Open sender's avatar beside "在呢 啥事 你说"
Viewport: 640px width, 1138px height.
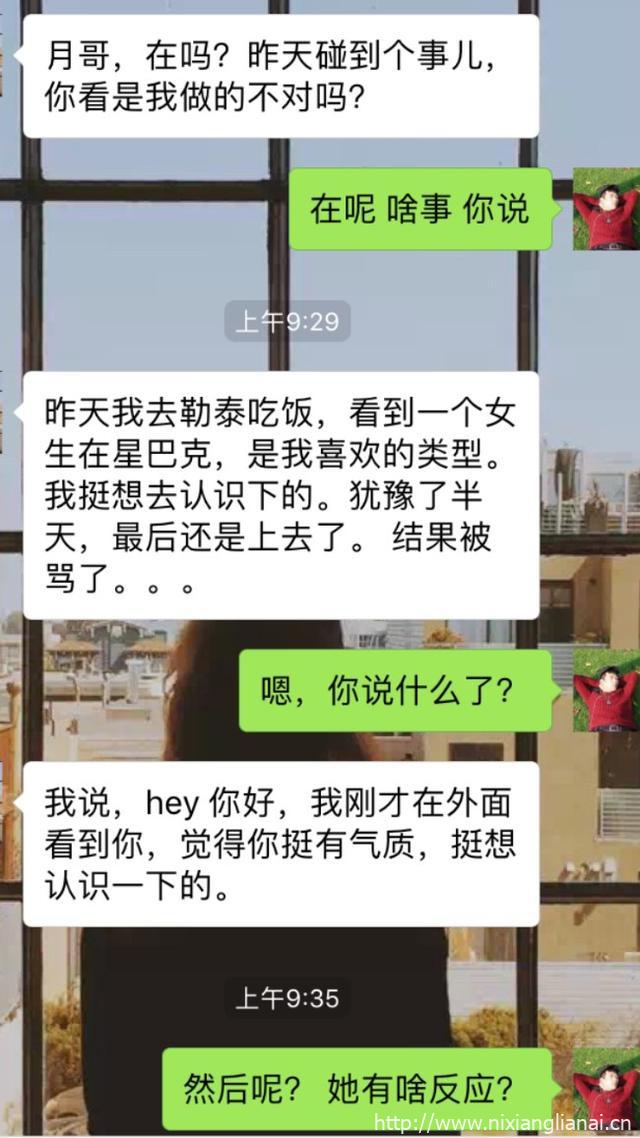pyautogui.click(x=606, y=209)
